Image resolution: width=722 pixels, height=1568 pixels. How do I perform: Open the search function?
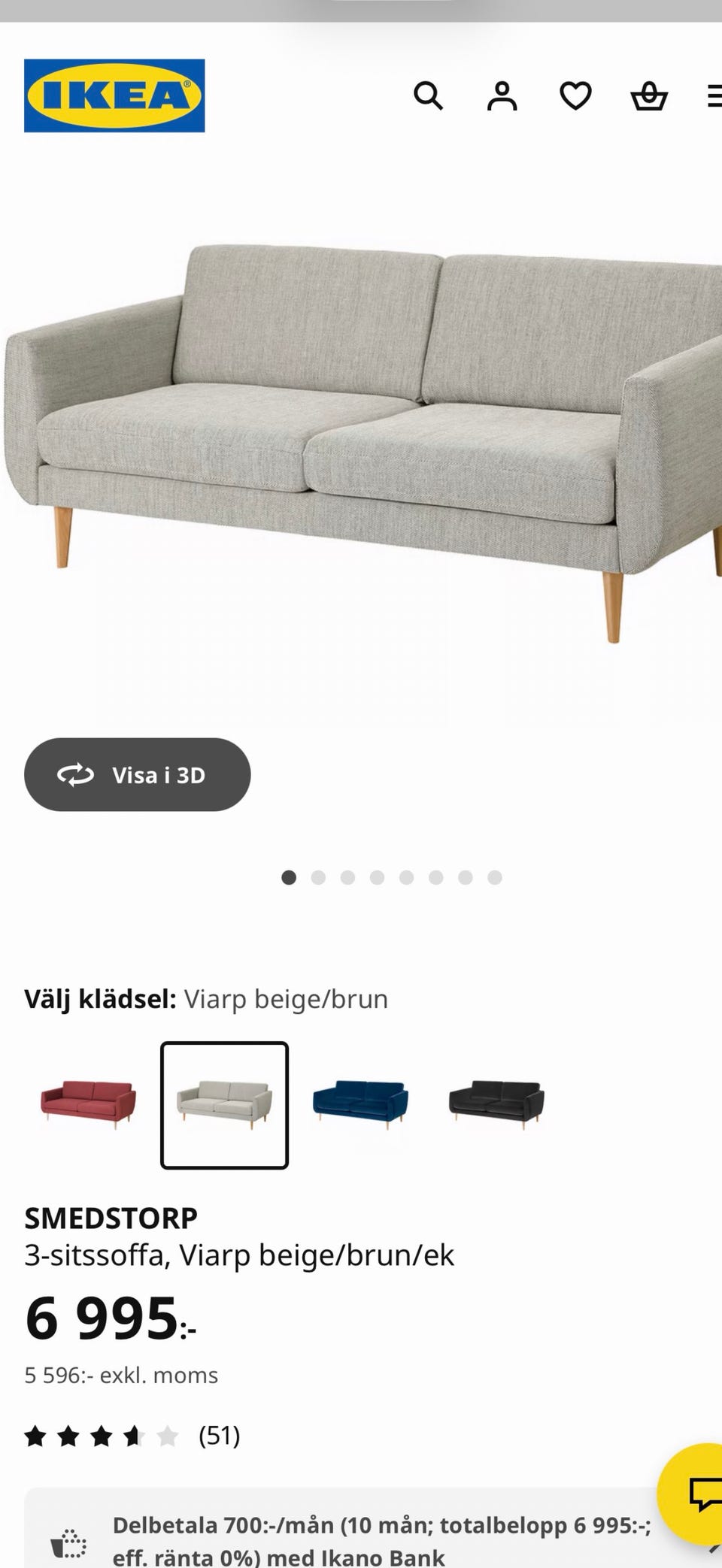(x=429, y=96)
